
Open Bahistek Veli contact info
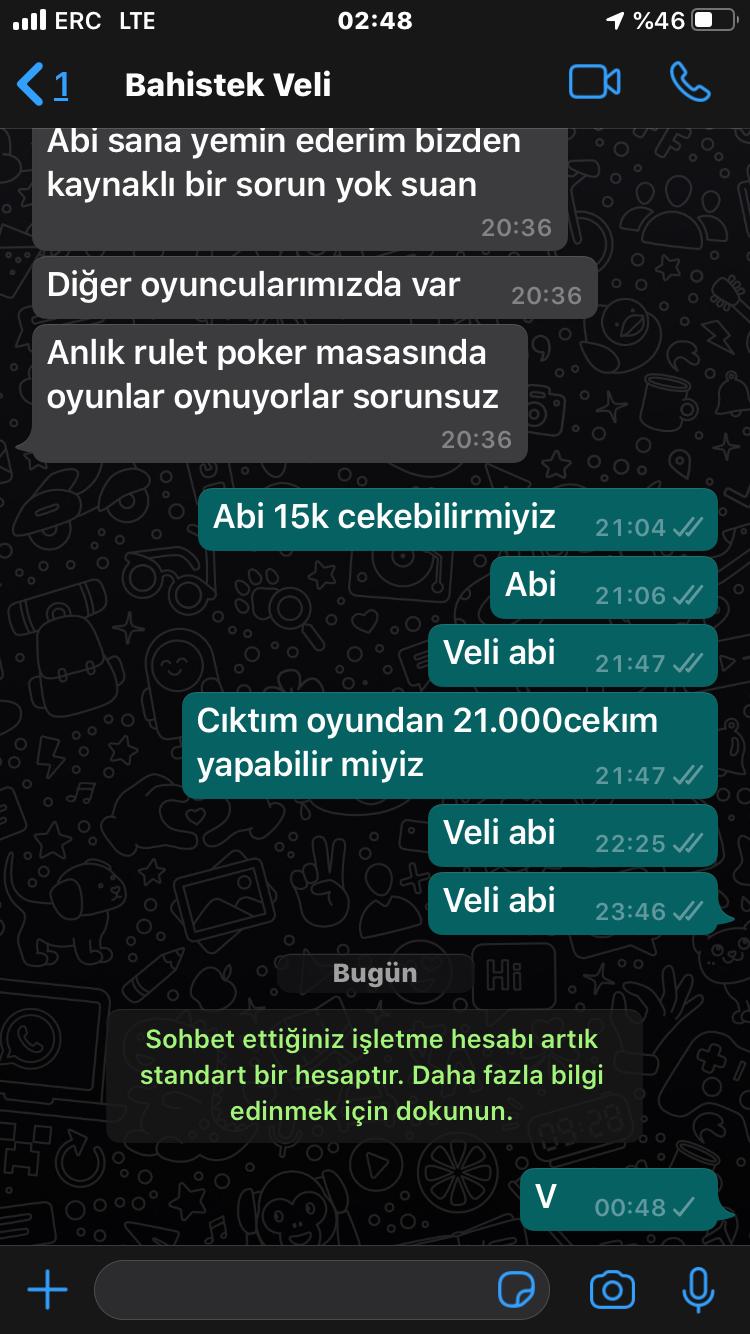(228, 85)
